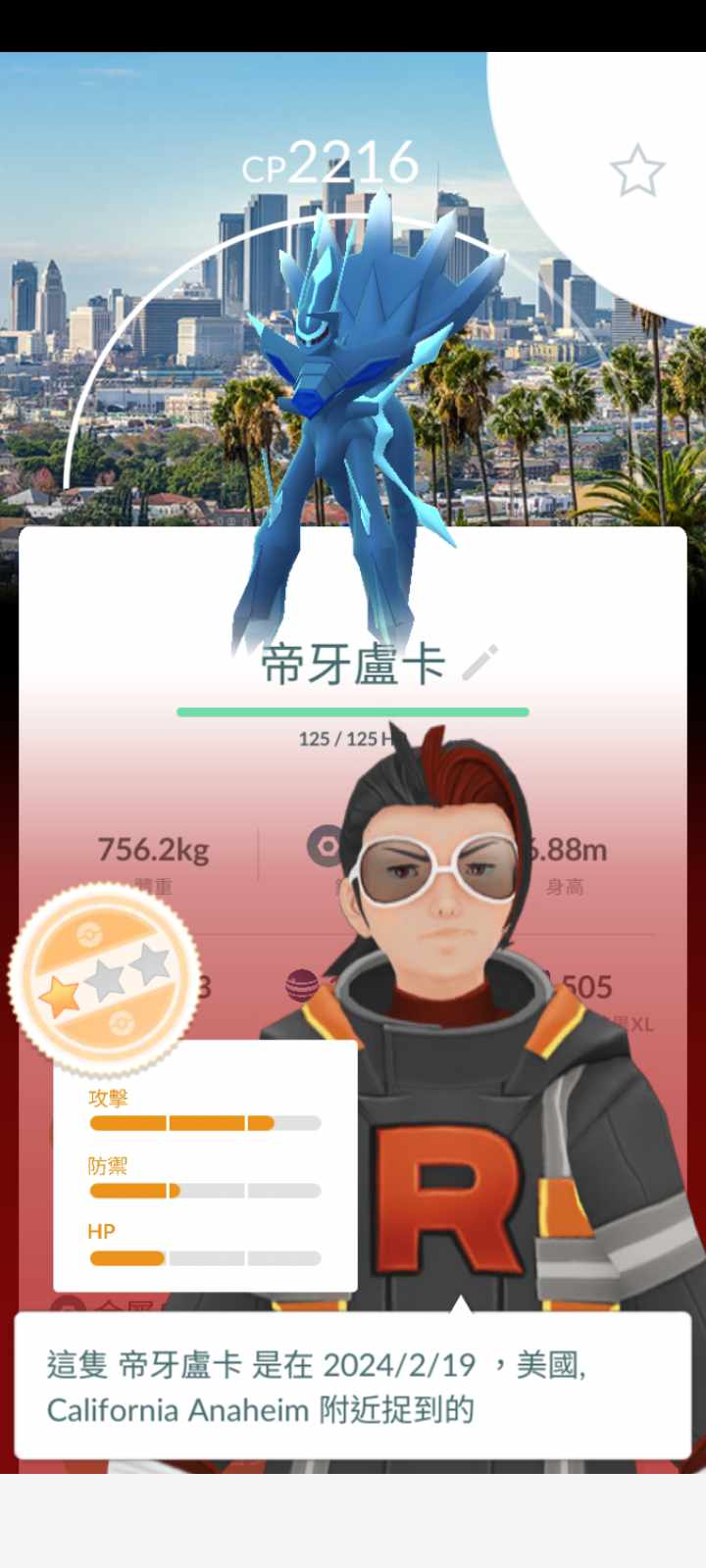Advance the appraisal dialogue about the Anaheim catch

[353, 1387]
